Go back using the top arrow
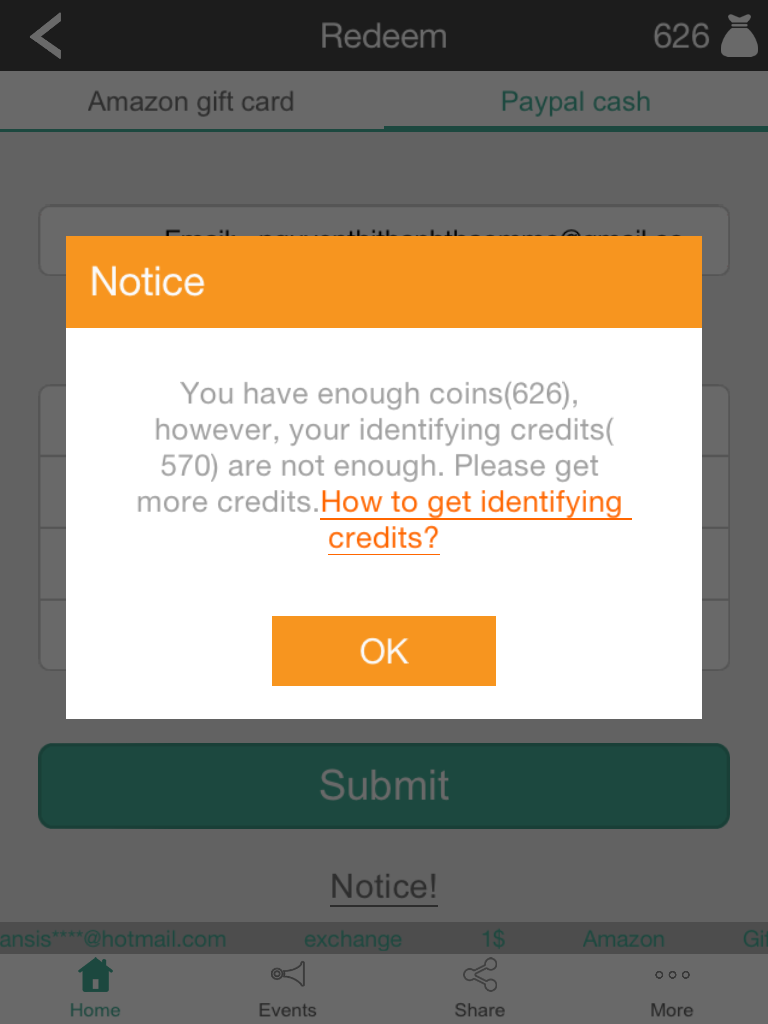 coord(46,37)
